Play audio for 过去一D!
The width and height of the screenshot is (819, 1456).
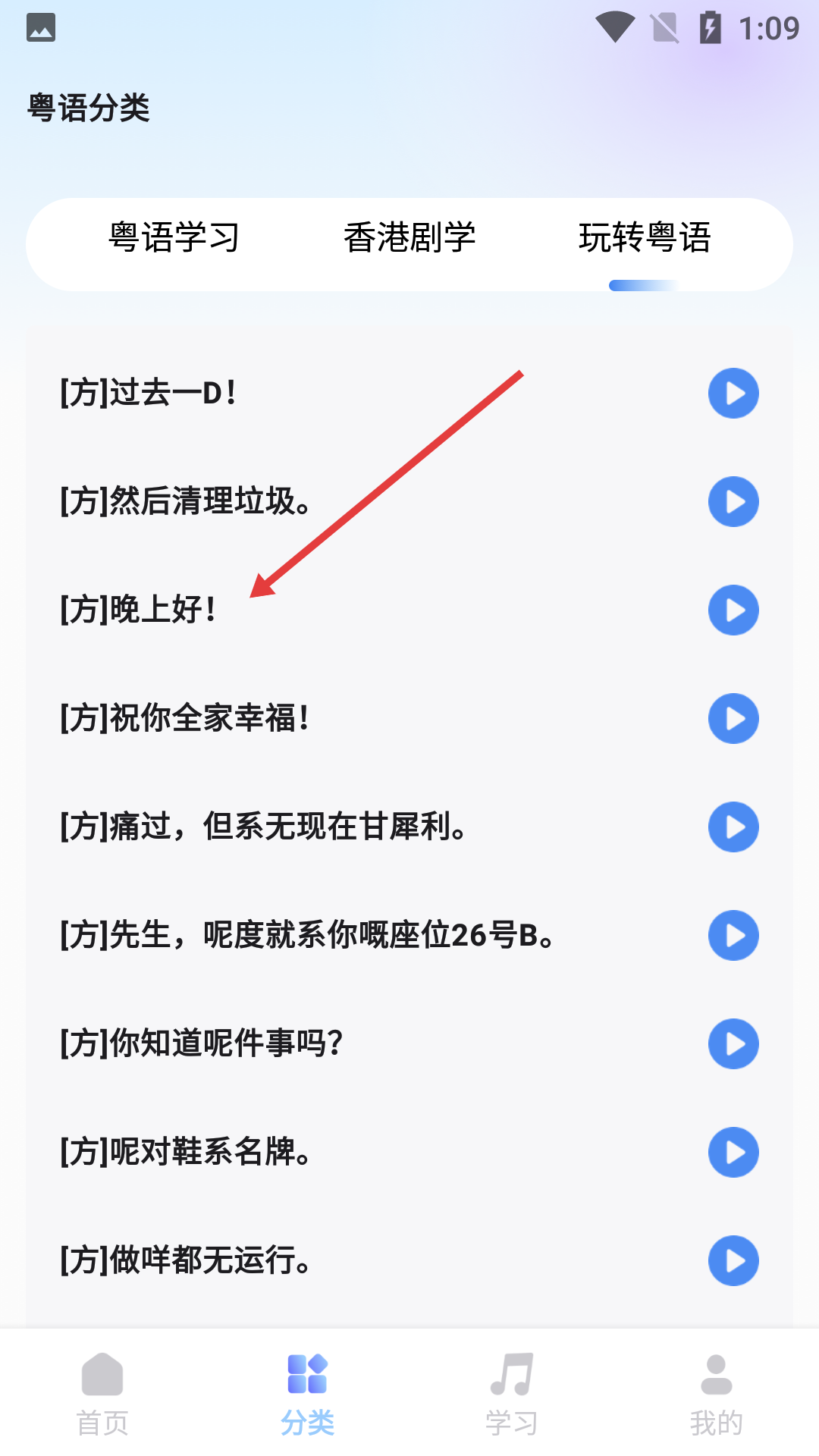tap(733, 394)
